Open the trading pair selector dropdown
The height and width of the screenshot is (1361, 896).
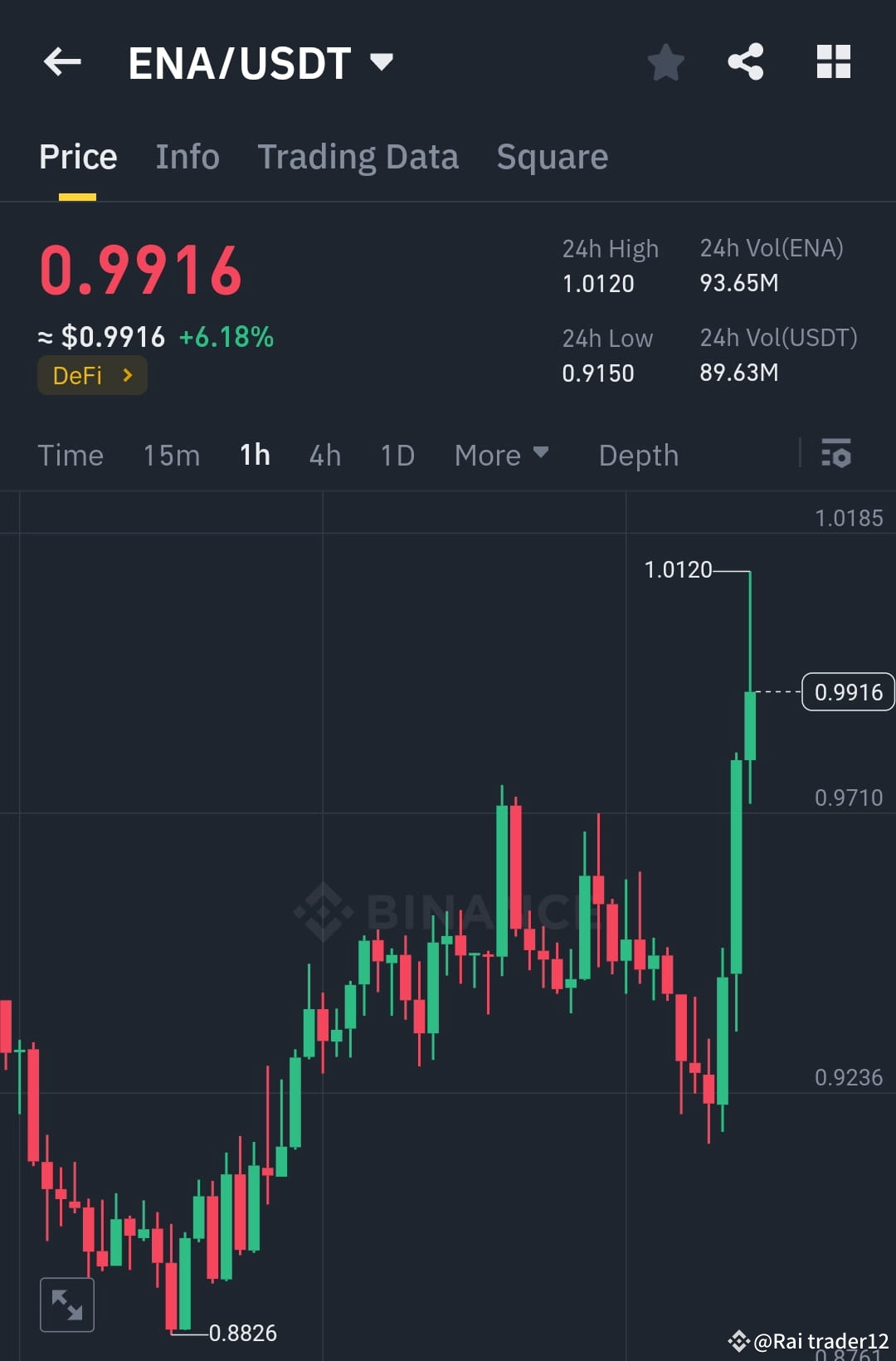tap(381, 61)
